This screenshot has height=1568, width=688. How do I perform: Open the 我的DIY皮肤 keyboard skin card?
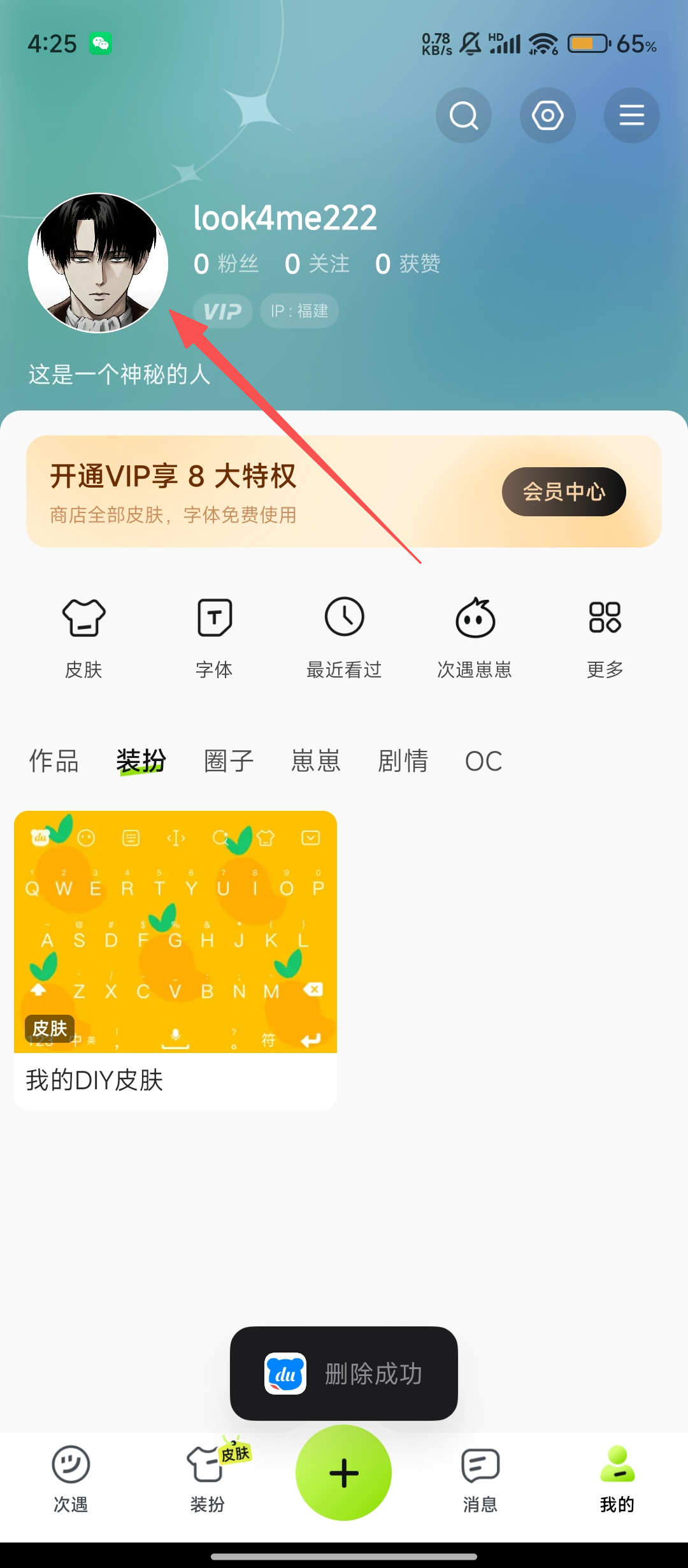[x=175, y=959]
